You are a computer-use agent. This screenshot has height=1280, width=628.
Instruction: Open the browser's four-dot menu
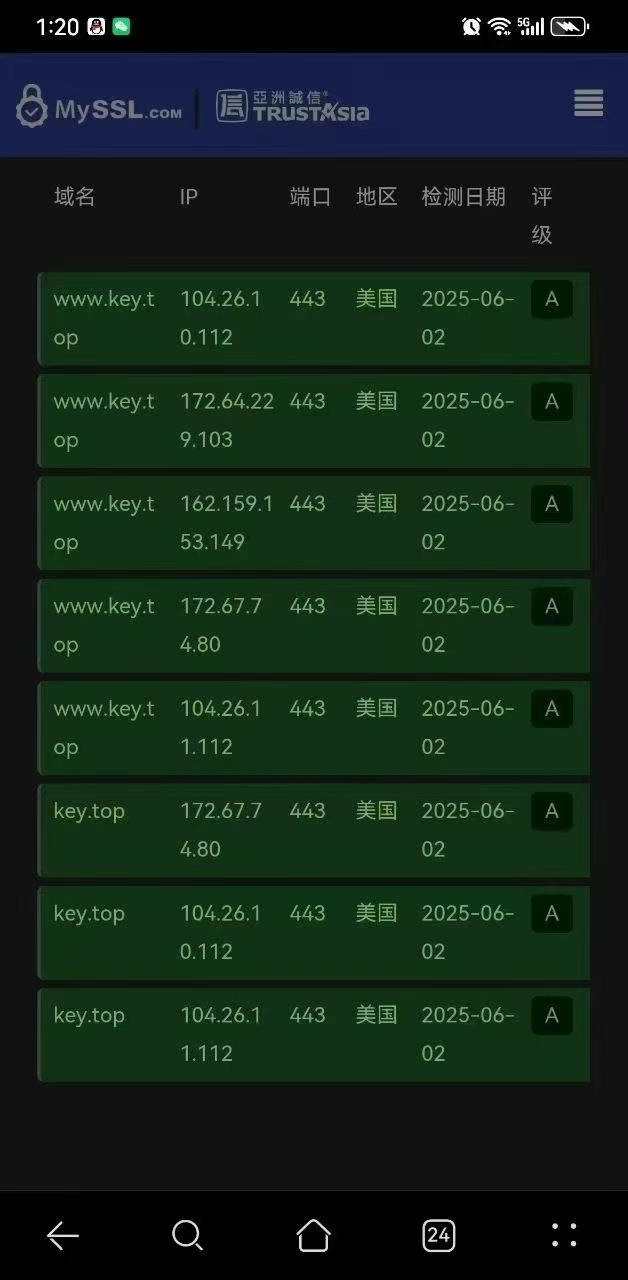[564, 1236]
